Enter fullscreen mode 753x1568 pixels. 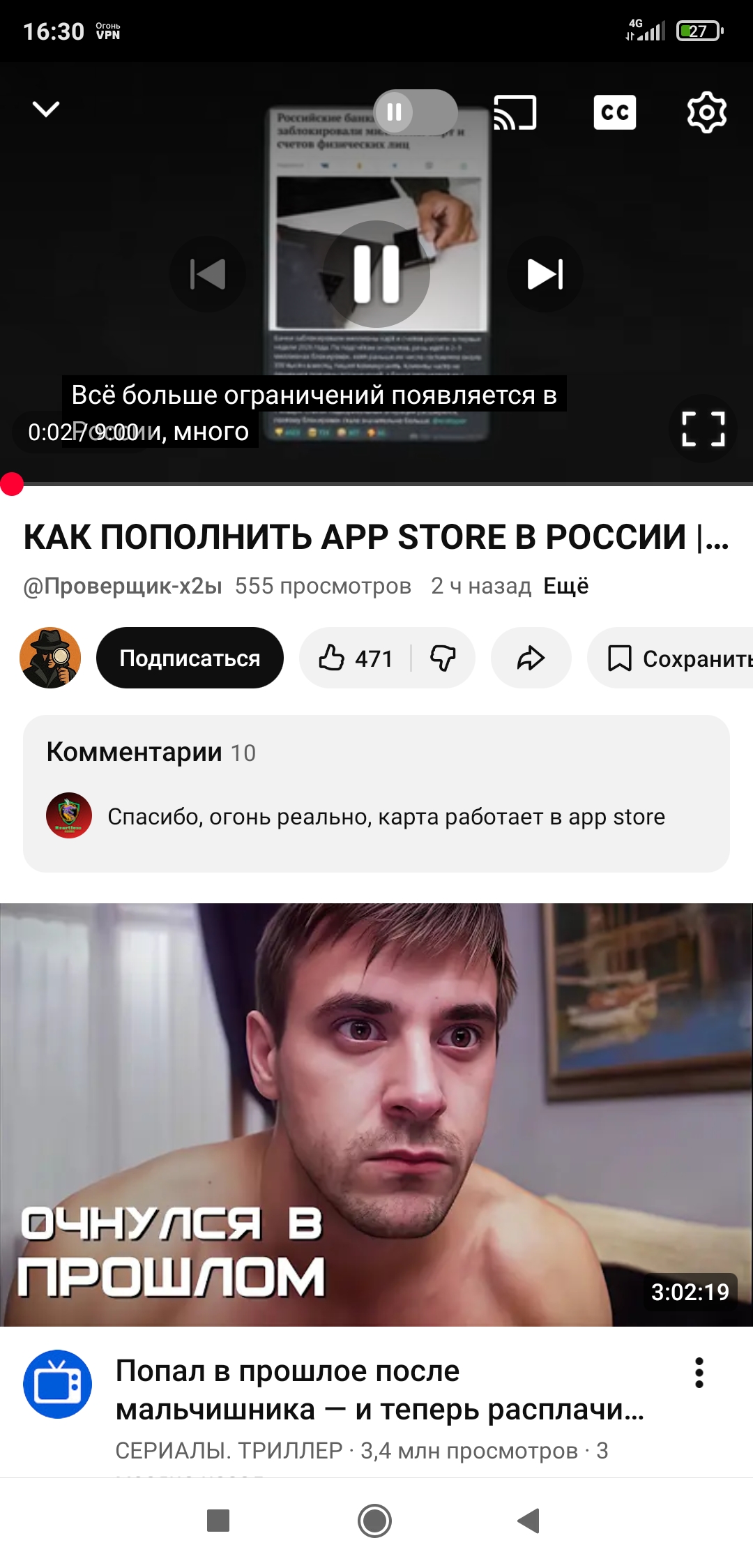tap(703, 429)
